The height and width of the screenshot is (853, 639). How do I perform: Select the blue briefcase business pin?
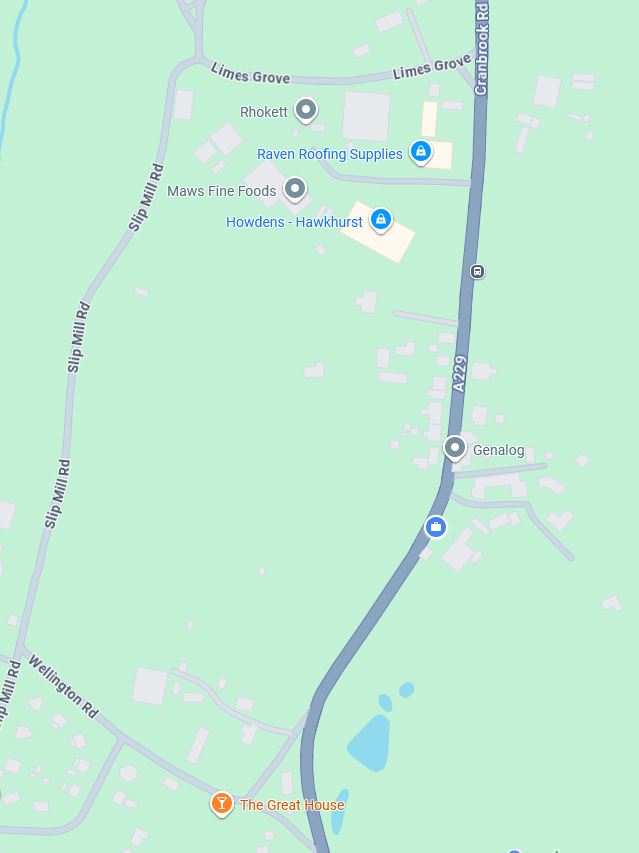coord(435,526)
